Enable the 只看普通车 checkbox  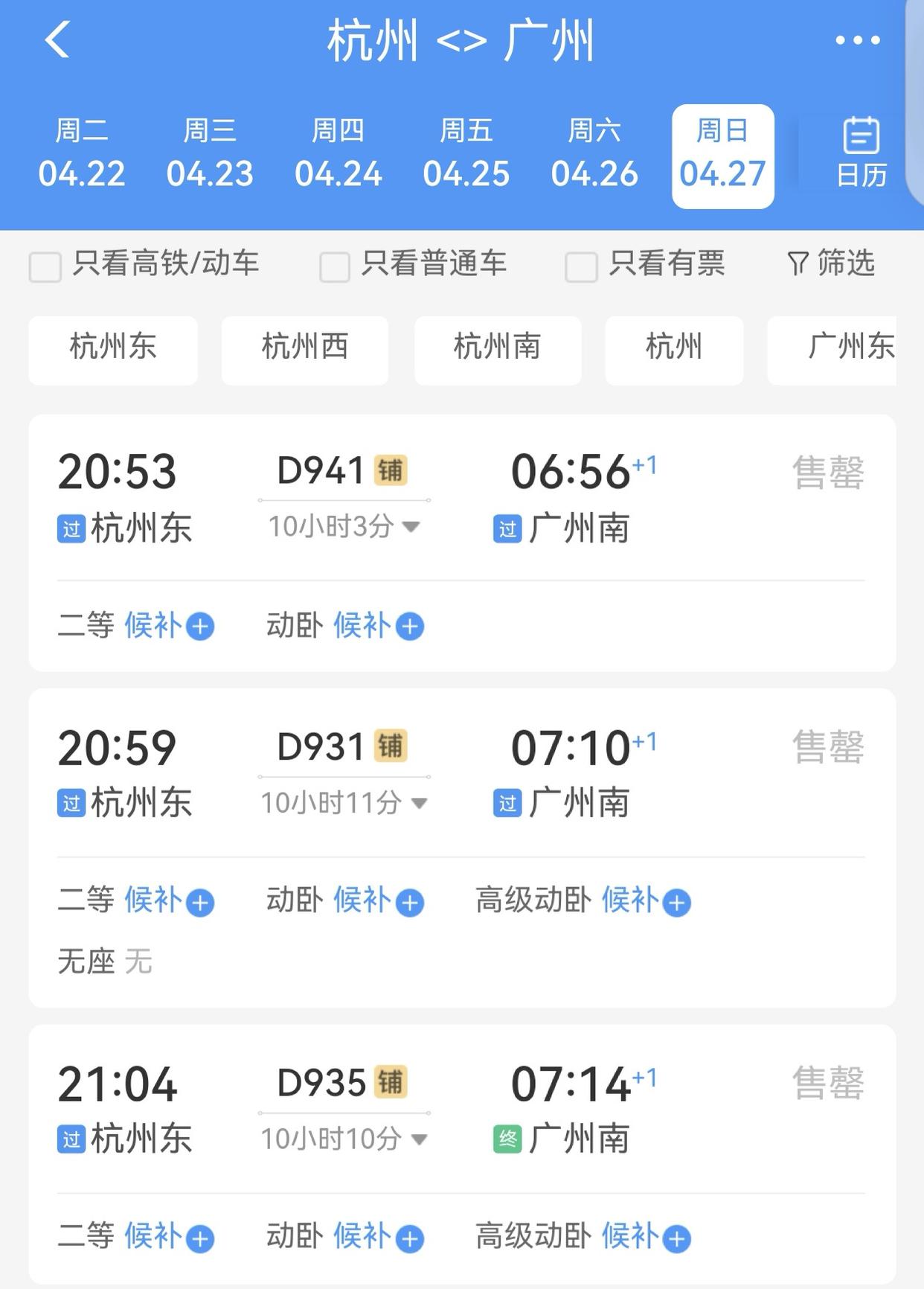click(x=335, y=266)
